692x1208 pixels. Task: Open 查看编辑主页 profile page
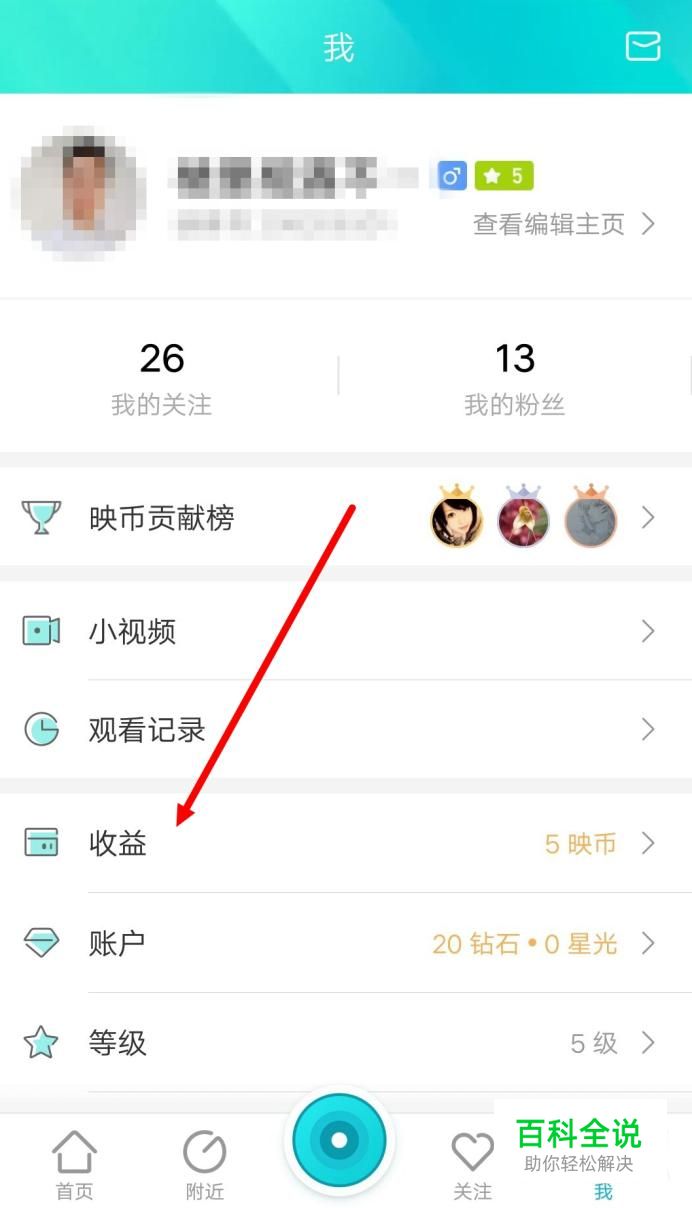coord(564,224)
